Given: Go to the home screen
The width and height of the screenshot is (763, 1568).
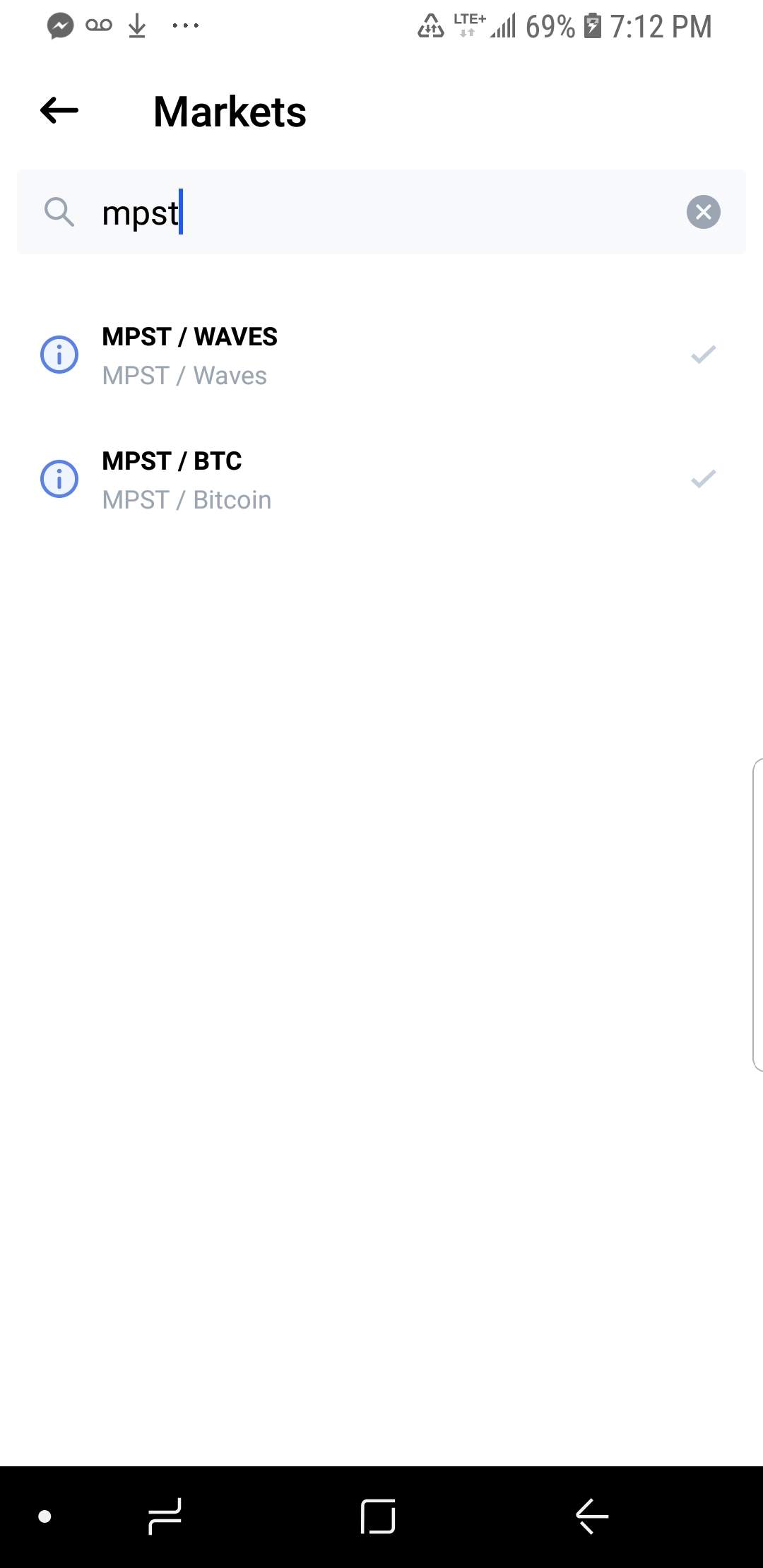Looking at the screenshot, I should click(x=378, y=1516).
